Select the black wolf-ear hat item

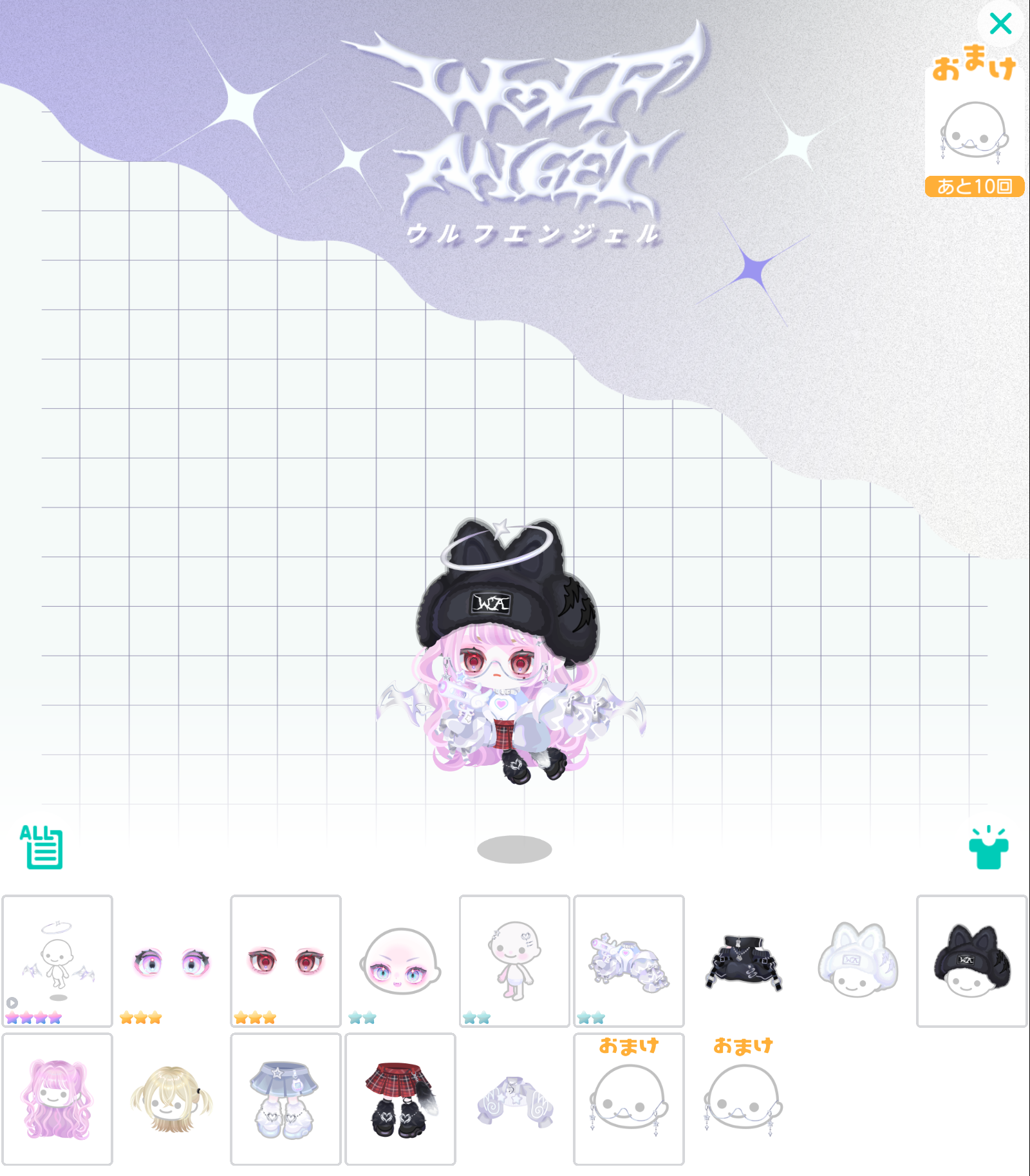click(x=971, y=960)
